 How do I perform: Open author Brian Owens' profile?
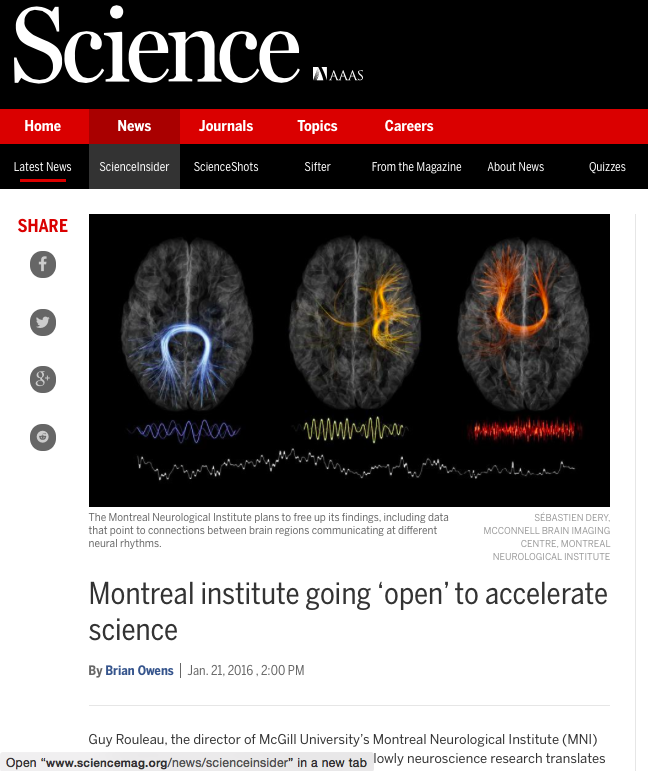(x=139, y=670)
